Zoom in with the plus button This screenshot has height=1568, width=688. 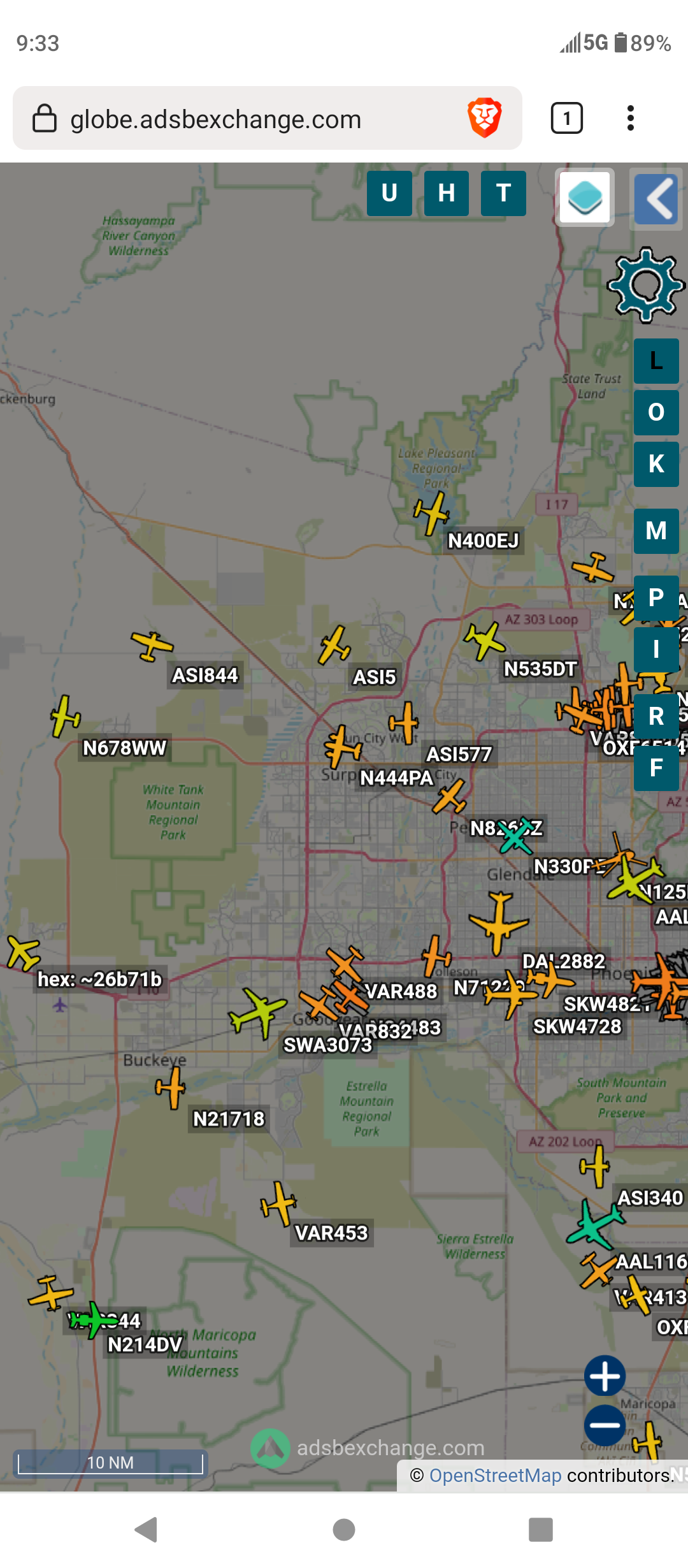605,1376
